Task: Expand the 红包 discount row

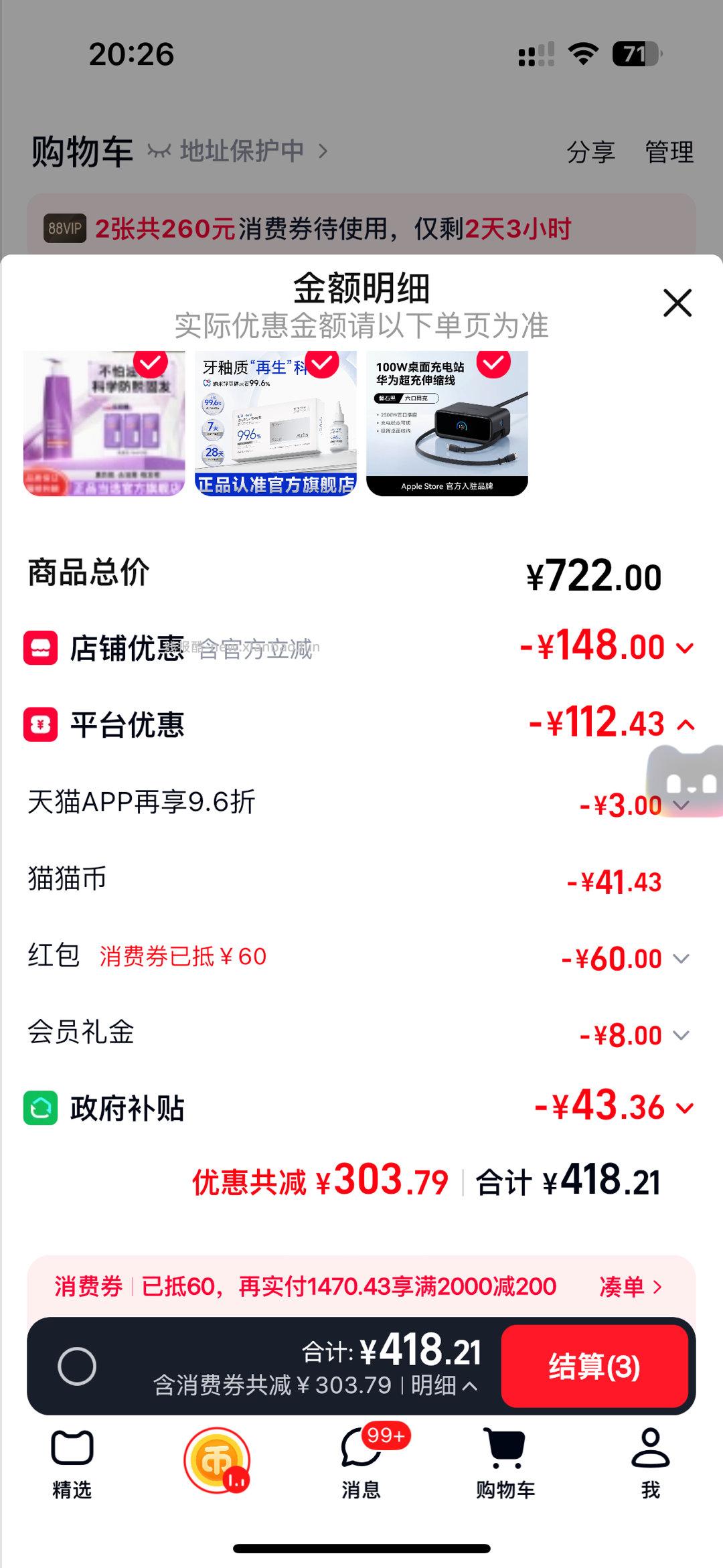Action: (x=681, y=958)
